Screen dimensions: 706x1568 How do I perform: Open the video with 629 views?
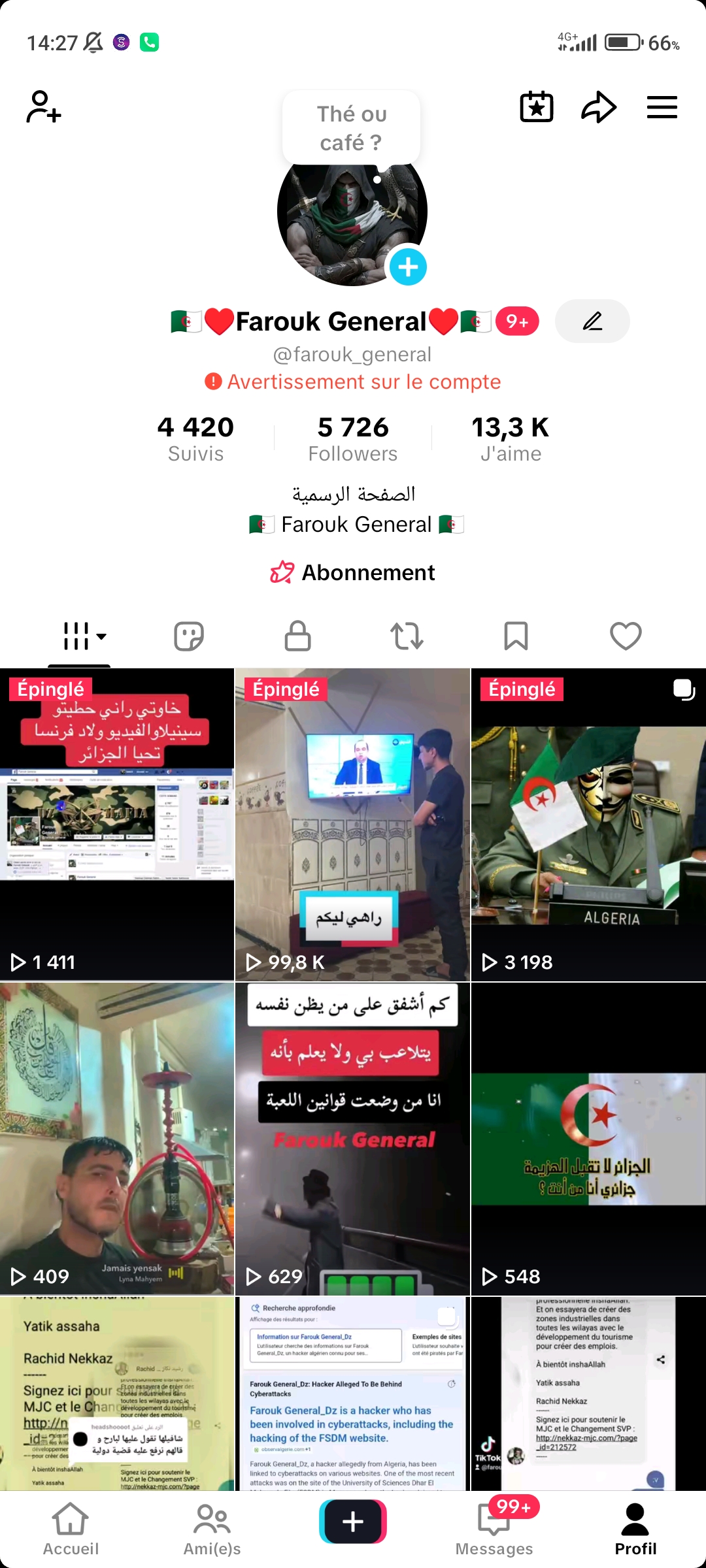[x=352, y=1138]
